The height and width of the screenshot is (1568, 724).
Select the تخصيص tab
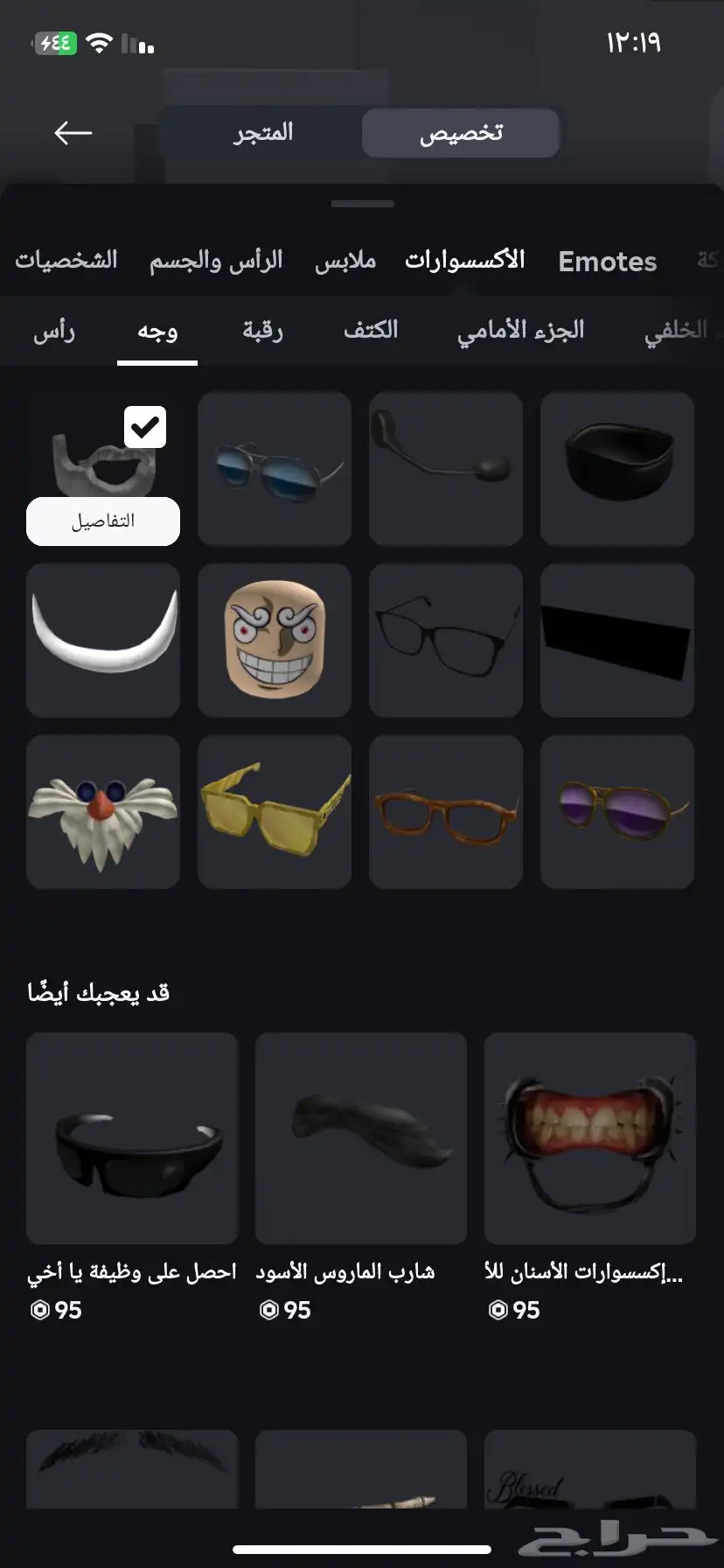pyautogui.click(x=461, y=133)
